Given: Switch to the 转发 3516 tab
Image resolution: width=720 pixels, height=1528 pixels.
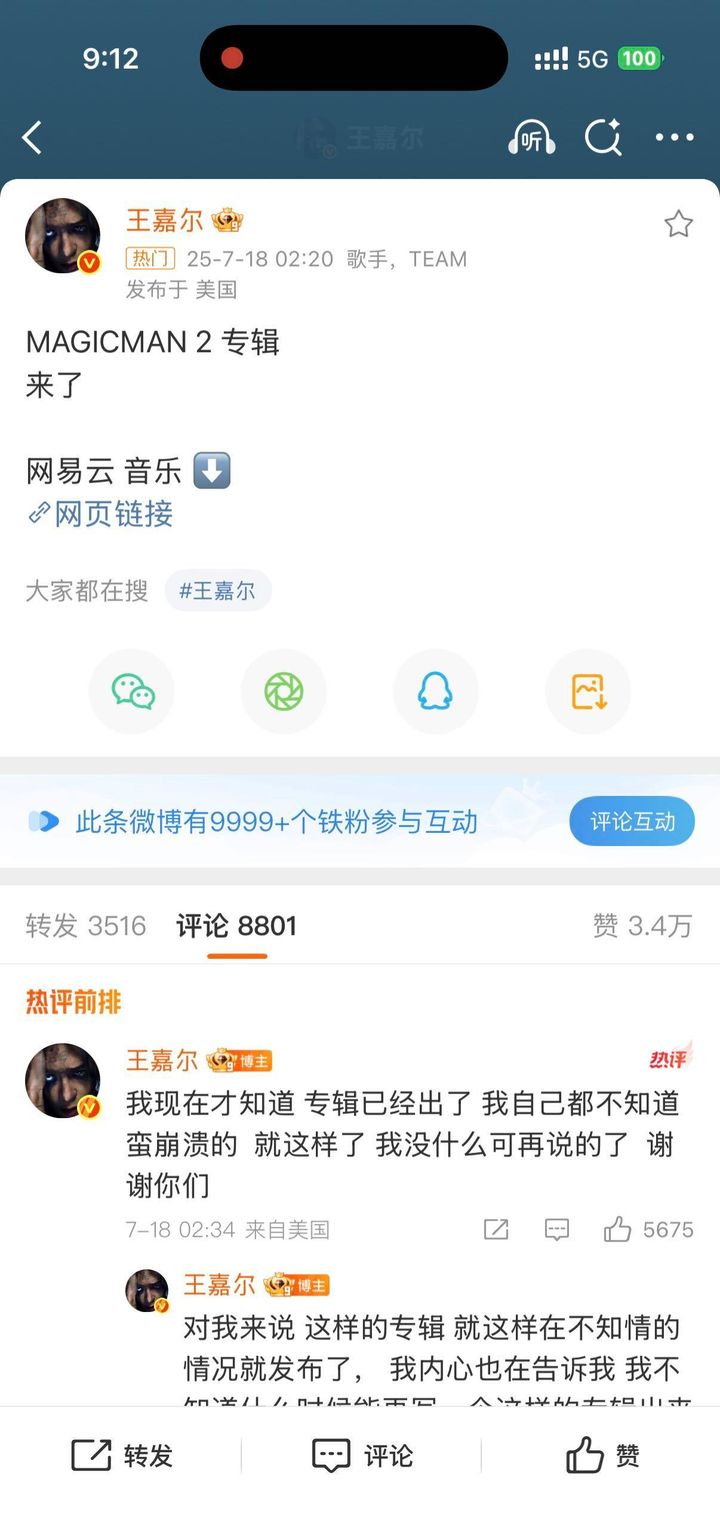Looking at the screenshot, I should [86, 926].
